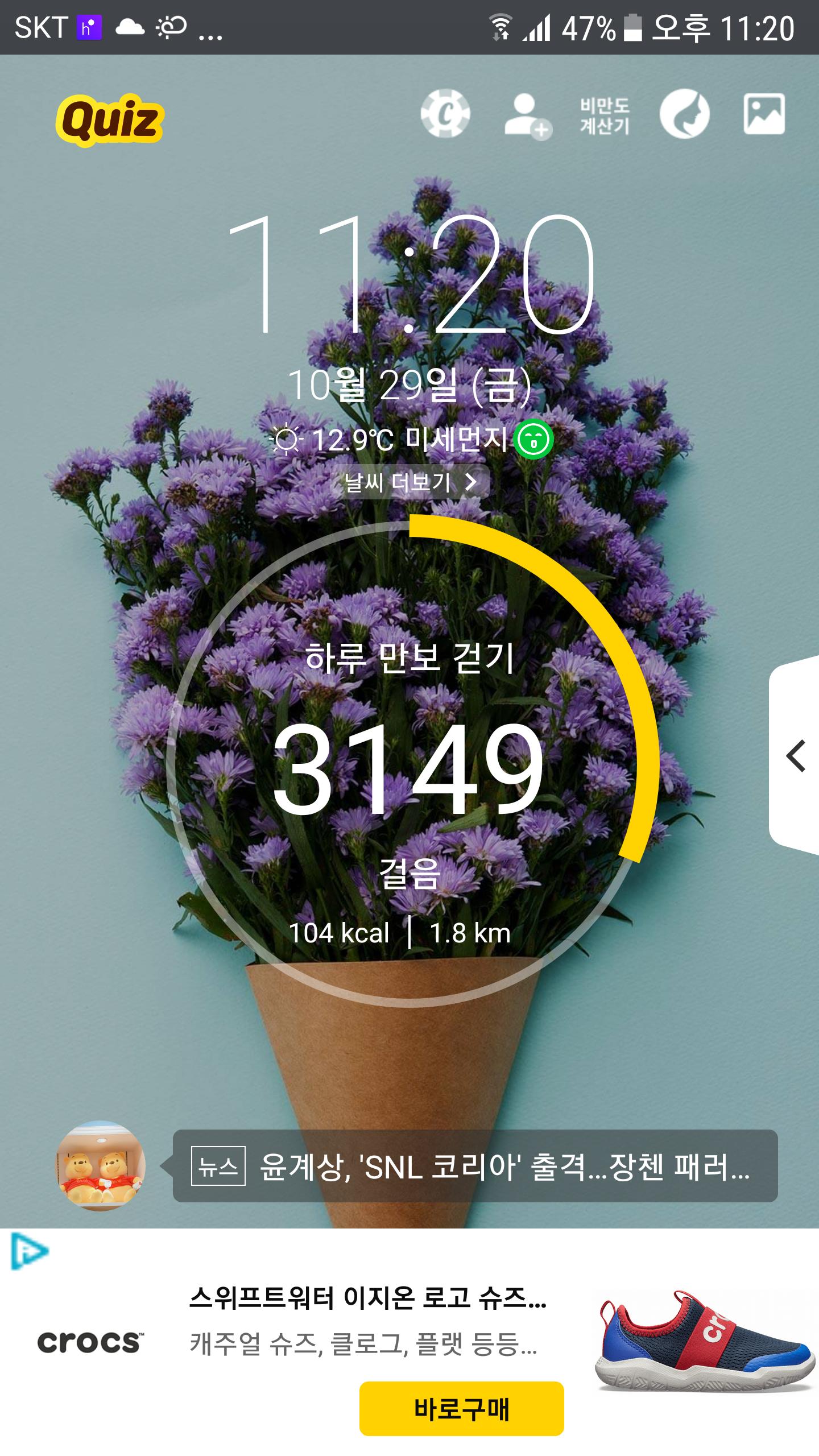
Task: Change background via the image icon
Action: (764, 114)
